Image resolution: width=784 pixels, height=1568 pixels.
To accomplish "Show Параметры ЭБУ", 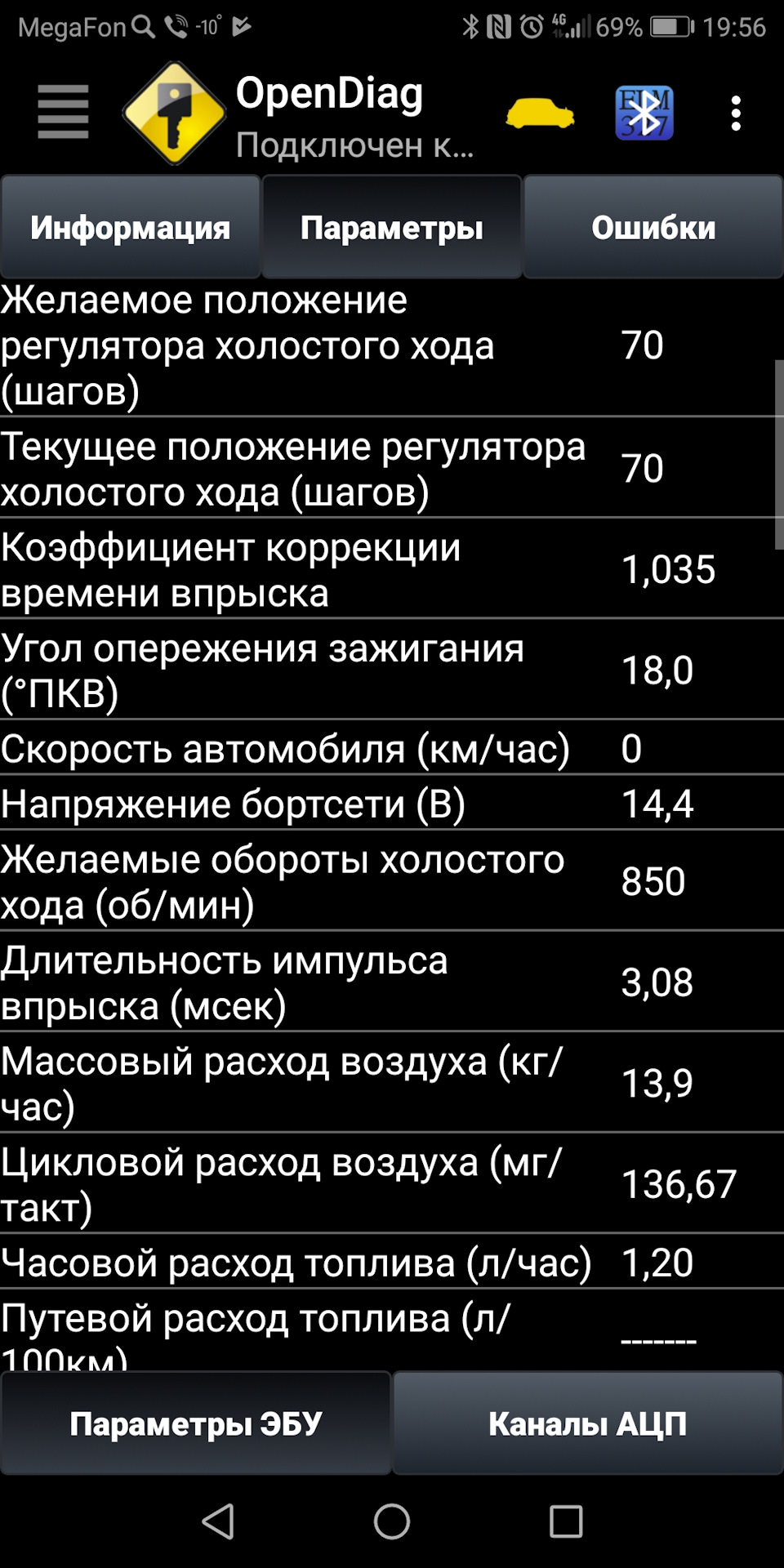I will (196, 1423).
